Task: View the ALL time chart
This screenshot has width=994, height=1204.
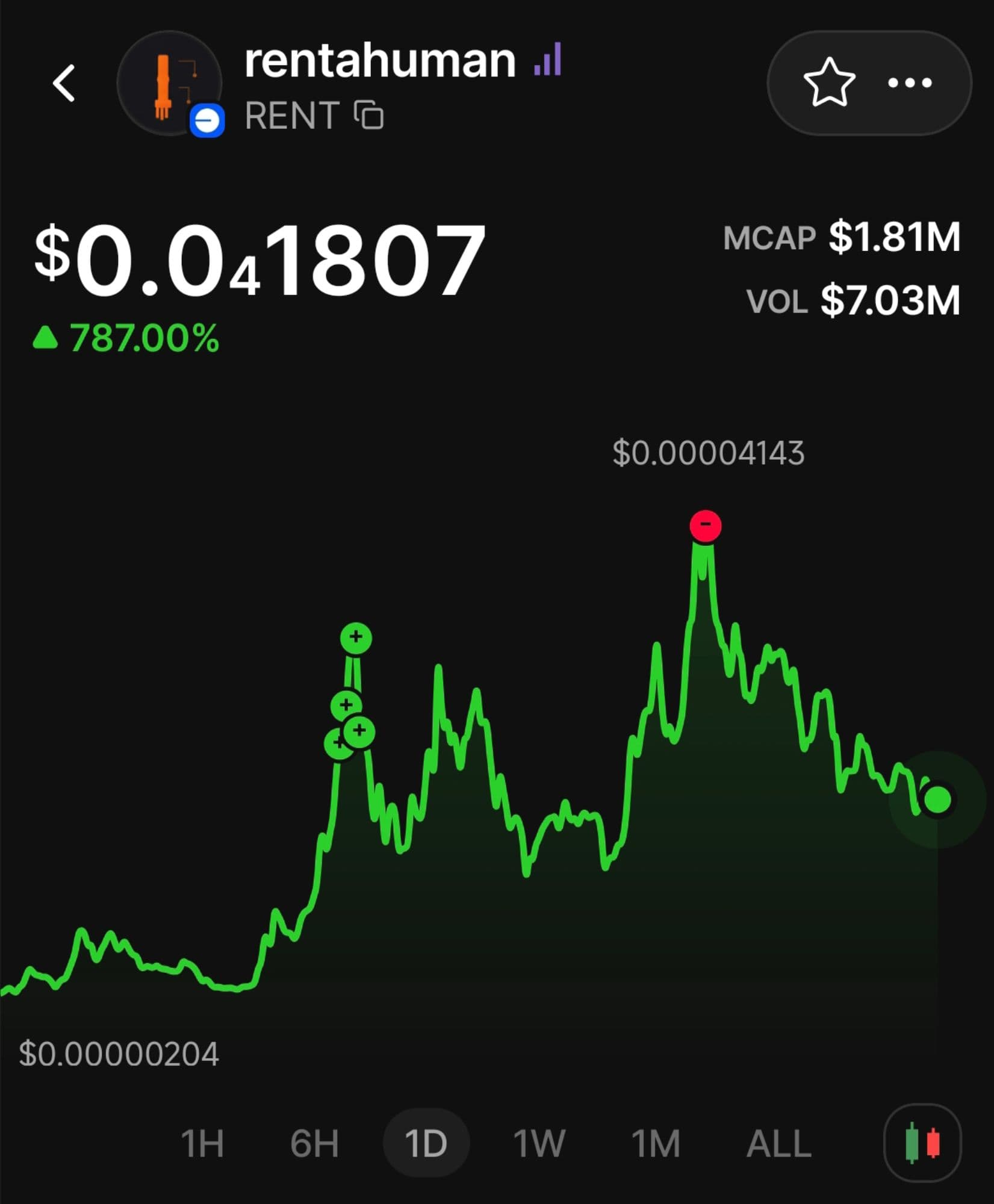Action: coord(779,1144)
